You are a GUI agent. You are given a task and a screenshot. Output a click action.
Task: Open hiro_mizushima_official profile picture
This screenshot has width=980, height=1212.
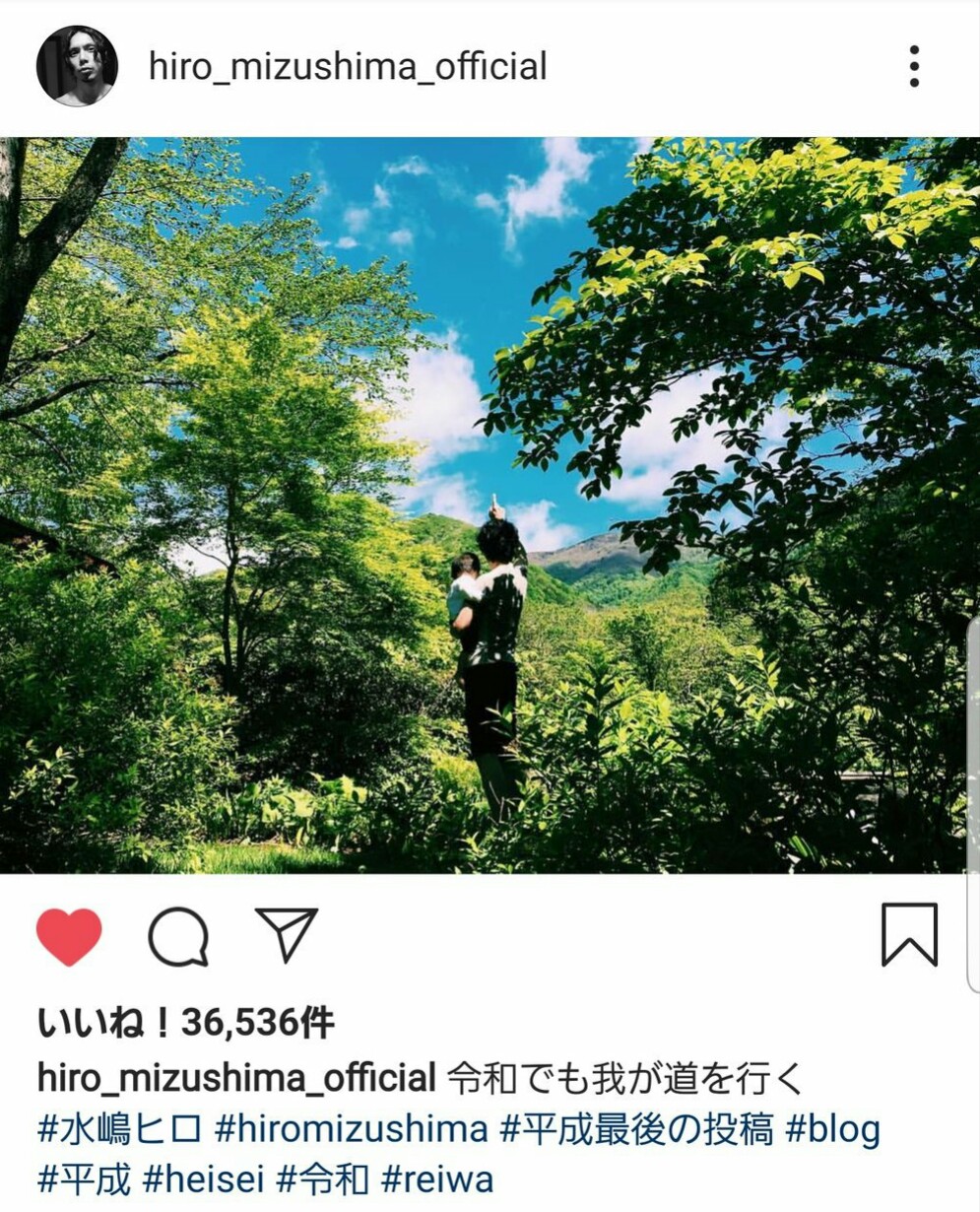coord(77,66)
